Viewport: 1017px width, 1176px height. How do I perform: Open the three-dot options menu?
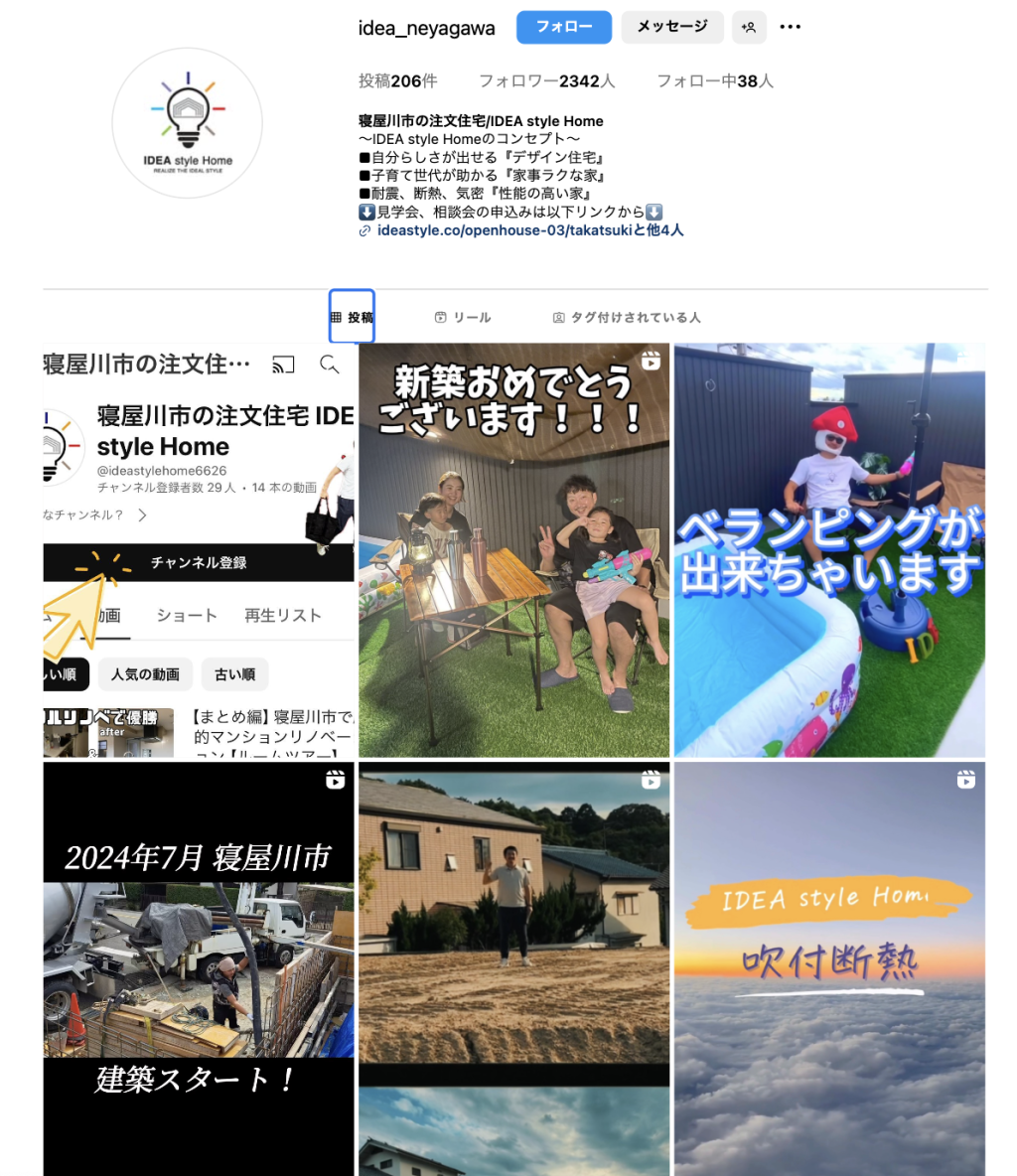point(790,28)
